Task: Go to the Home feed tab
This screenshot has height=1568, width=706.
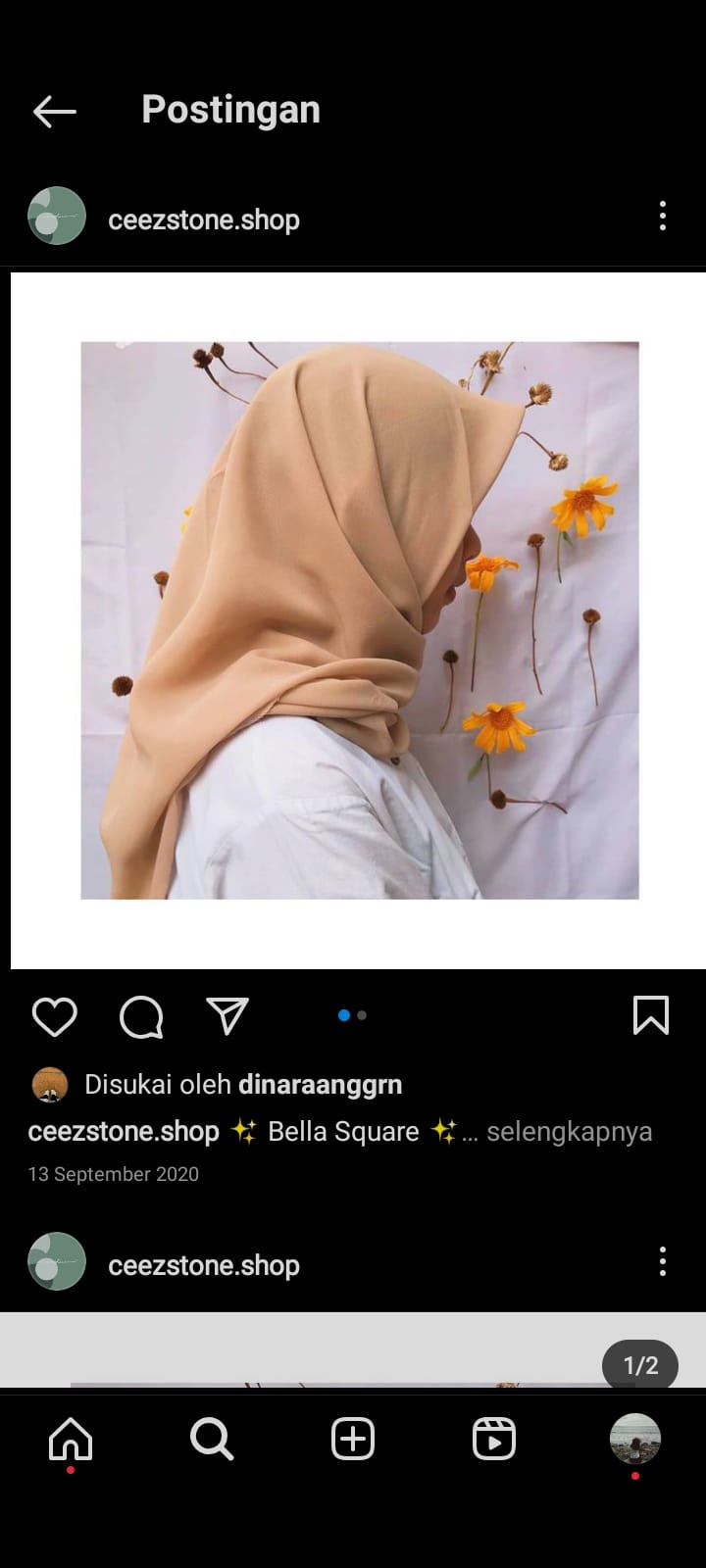Action: [x=71, y=1440]
